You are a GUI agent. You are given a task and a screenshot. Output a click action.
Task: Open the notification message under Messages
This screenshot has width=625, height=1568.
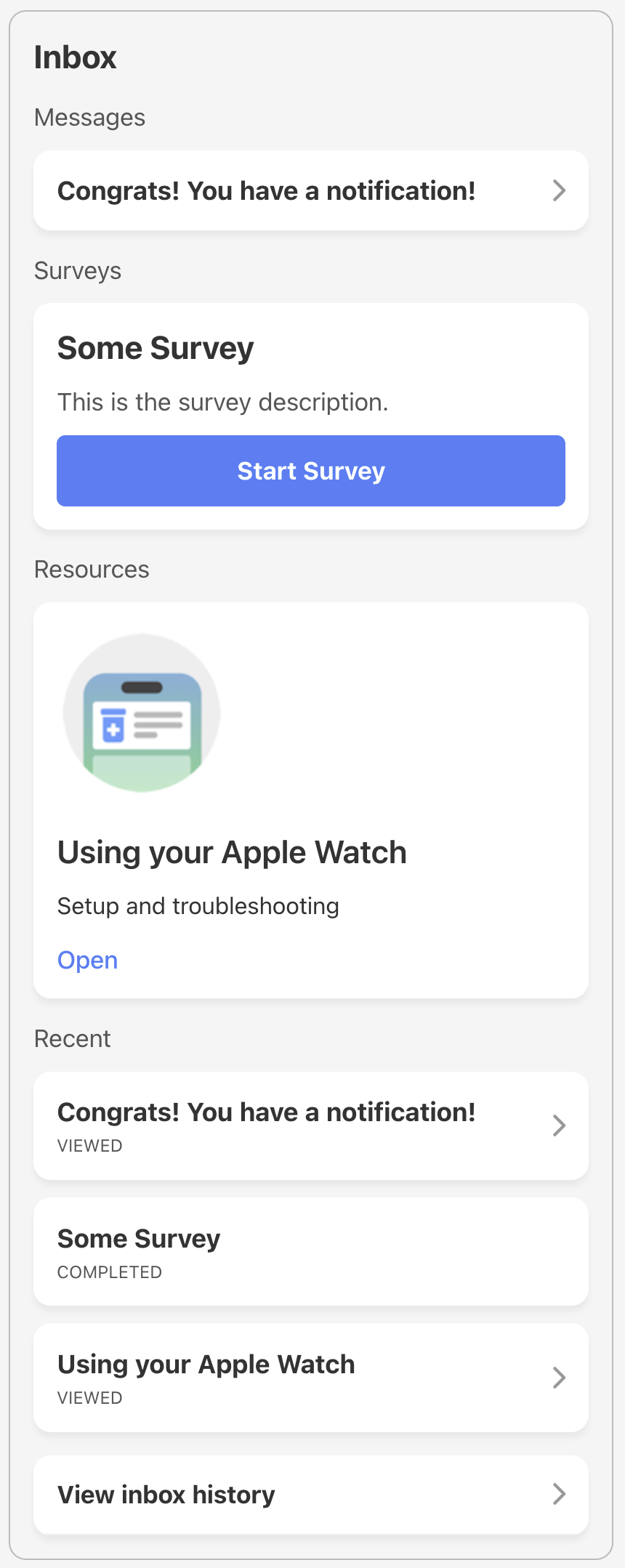click(310, 191)
